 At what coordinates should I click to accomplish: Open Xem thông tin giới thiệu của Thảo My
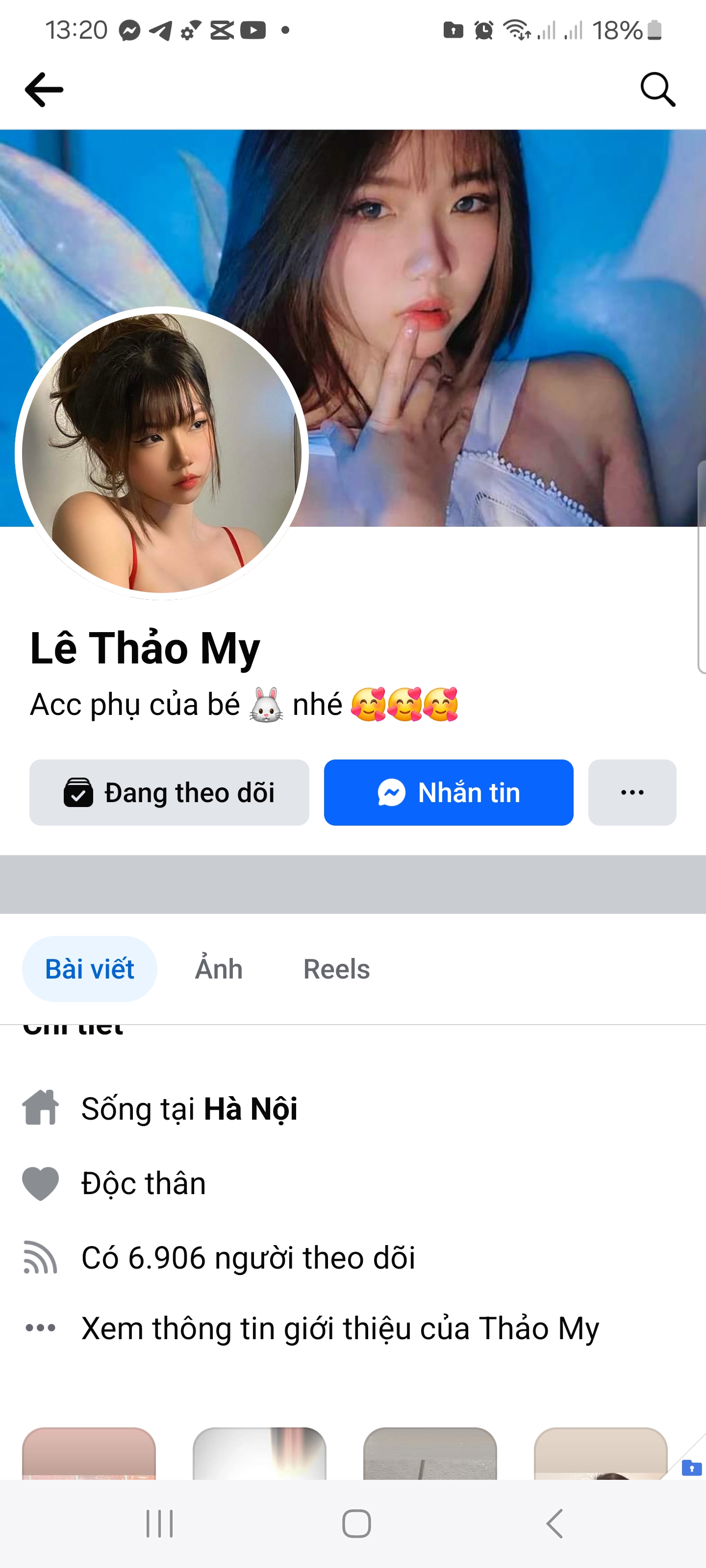click(340, 1327)
